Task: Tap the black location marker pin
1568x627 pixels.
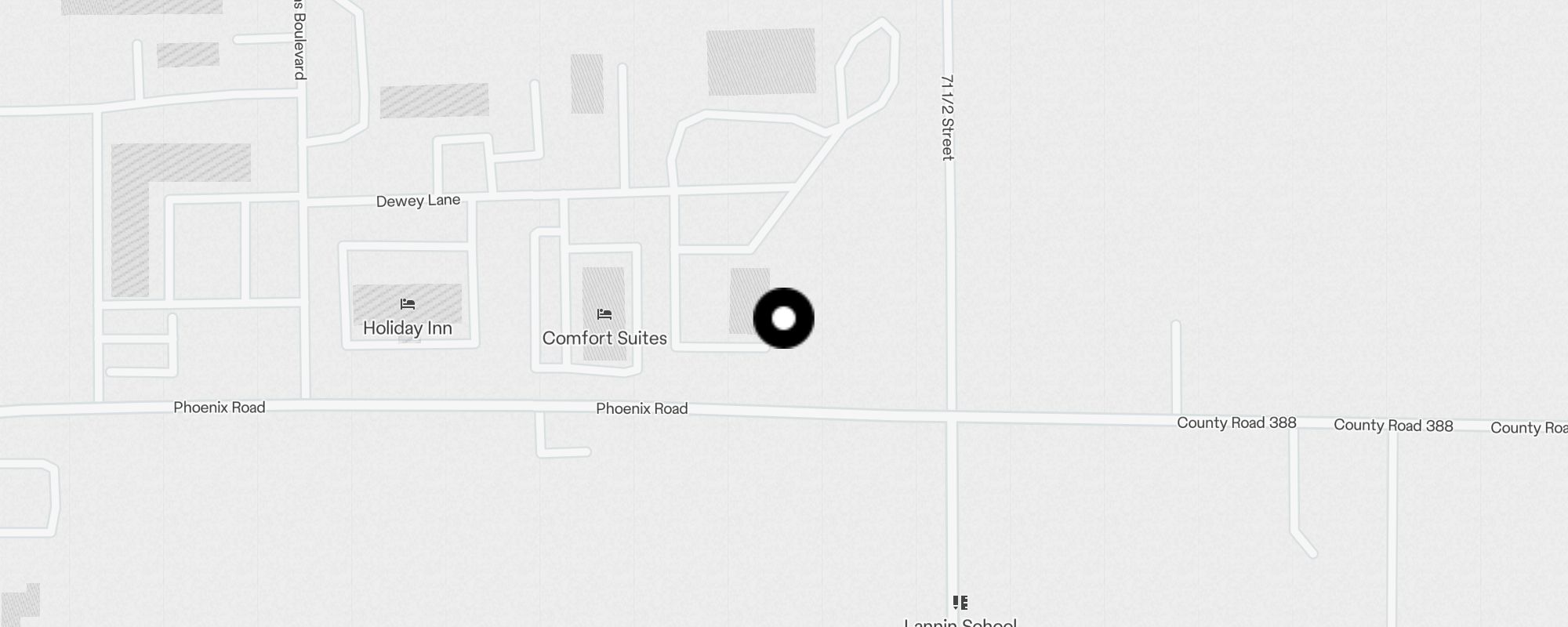Action: coord(783,318)
